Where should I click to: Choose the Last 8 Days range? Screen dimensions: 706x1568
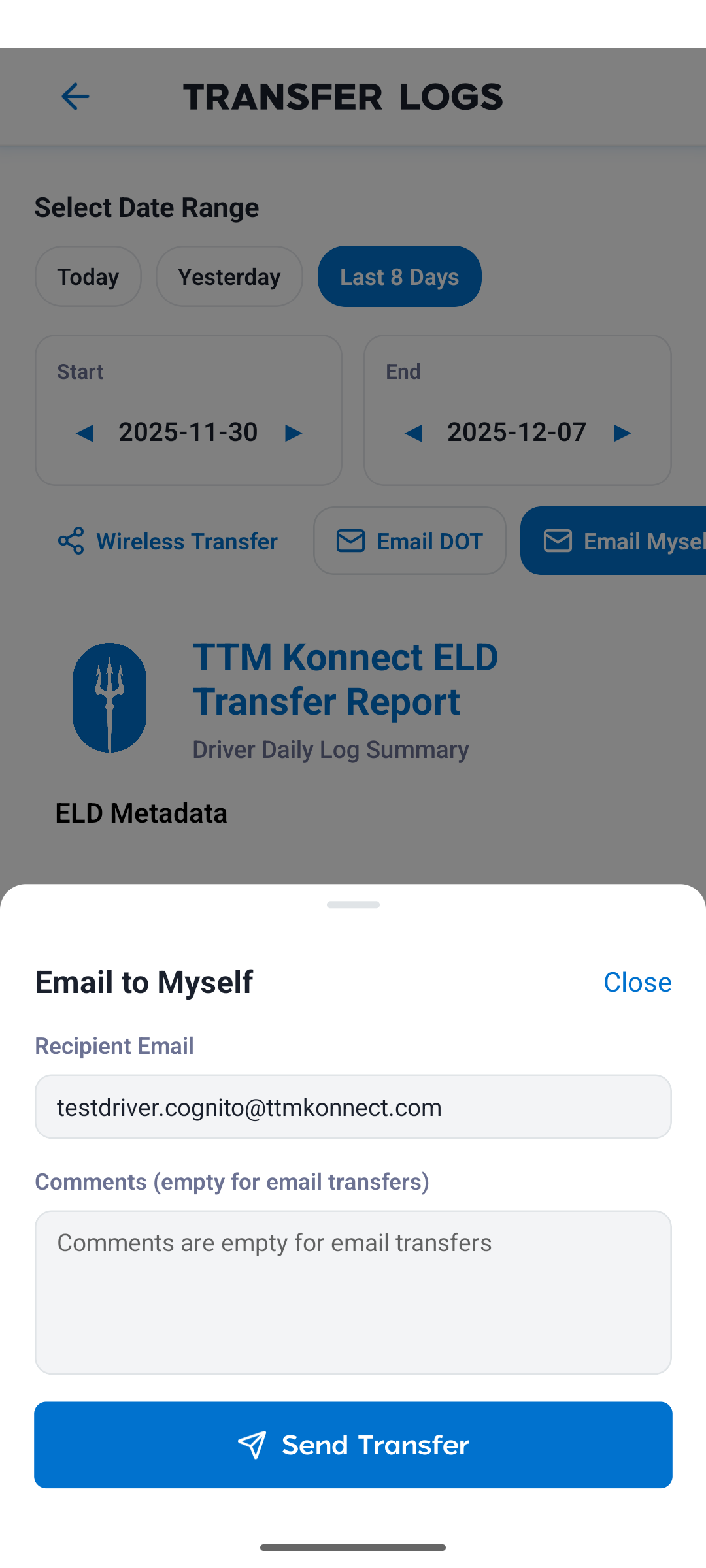(x=399, y=276)
